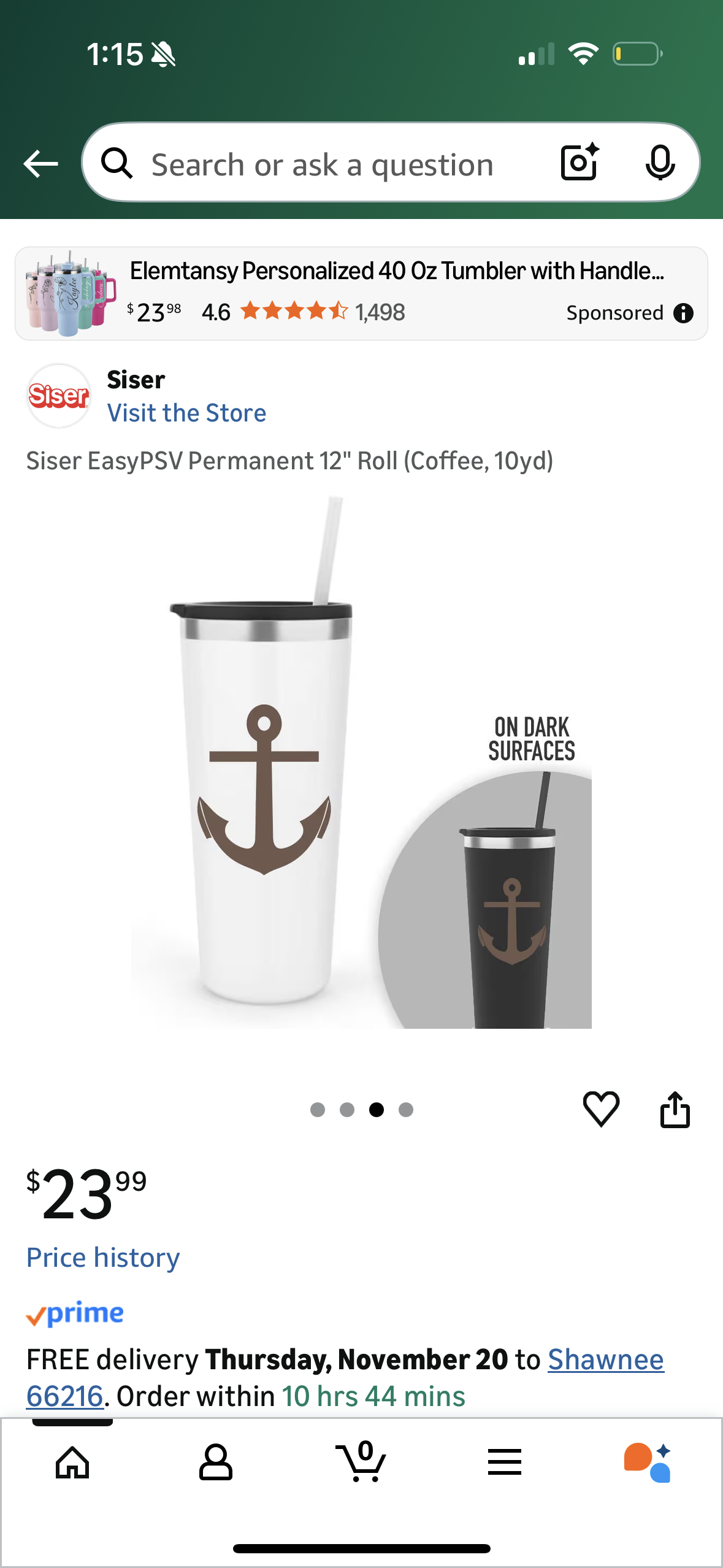Screen dimensions: 723x1568
Task: Change delivery address via Shawnee 66216 link
Action: click(x=606, y=1359)
